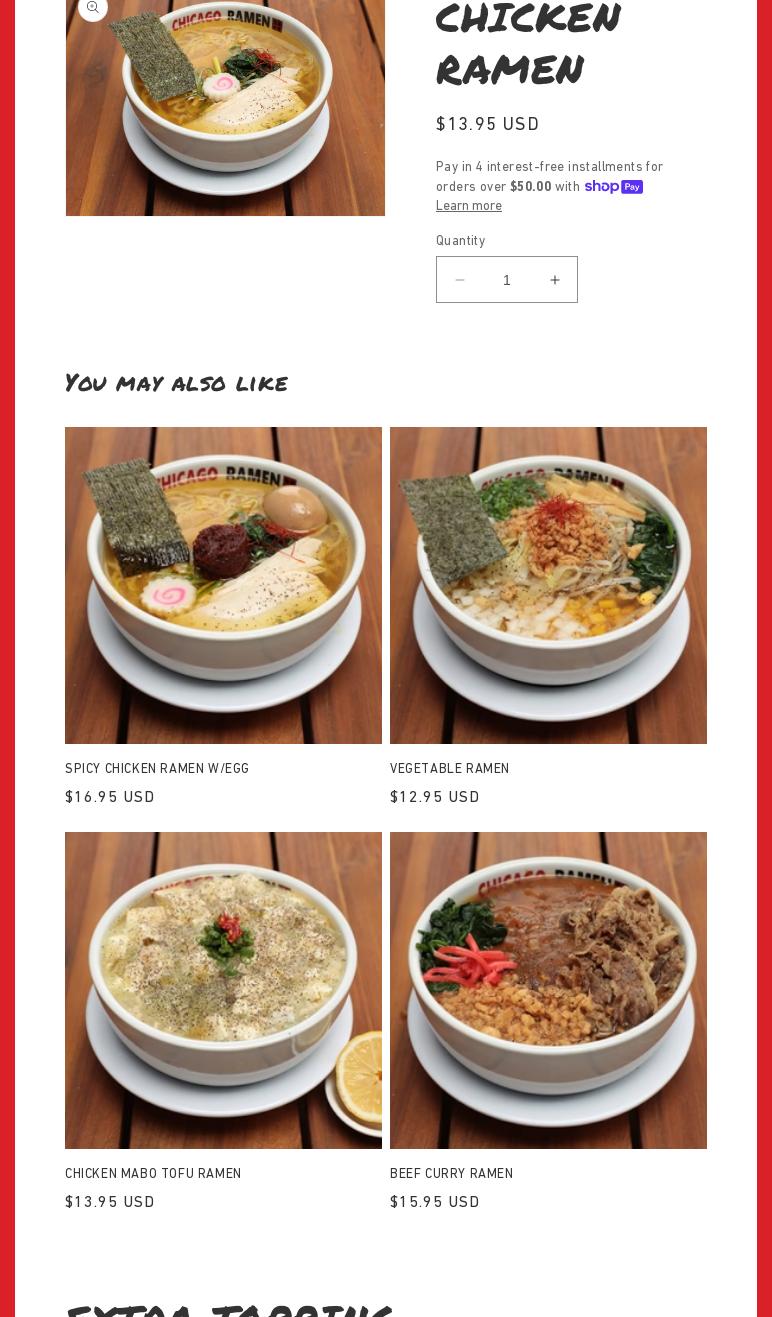Image resolution: width=772 pixels, height=1317 pixels.
Task: Increase the quantity by one
Action: coord(554,280)
